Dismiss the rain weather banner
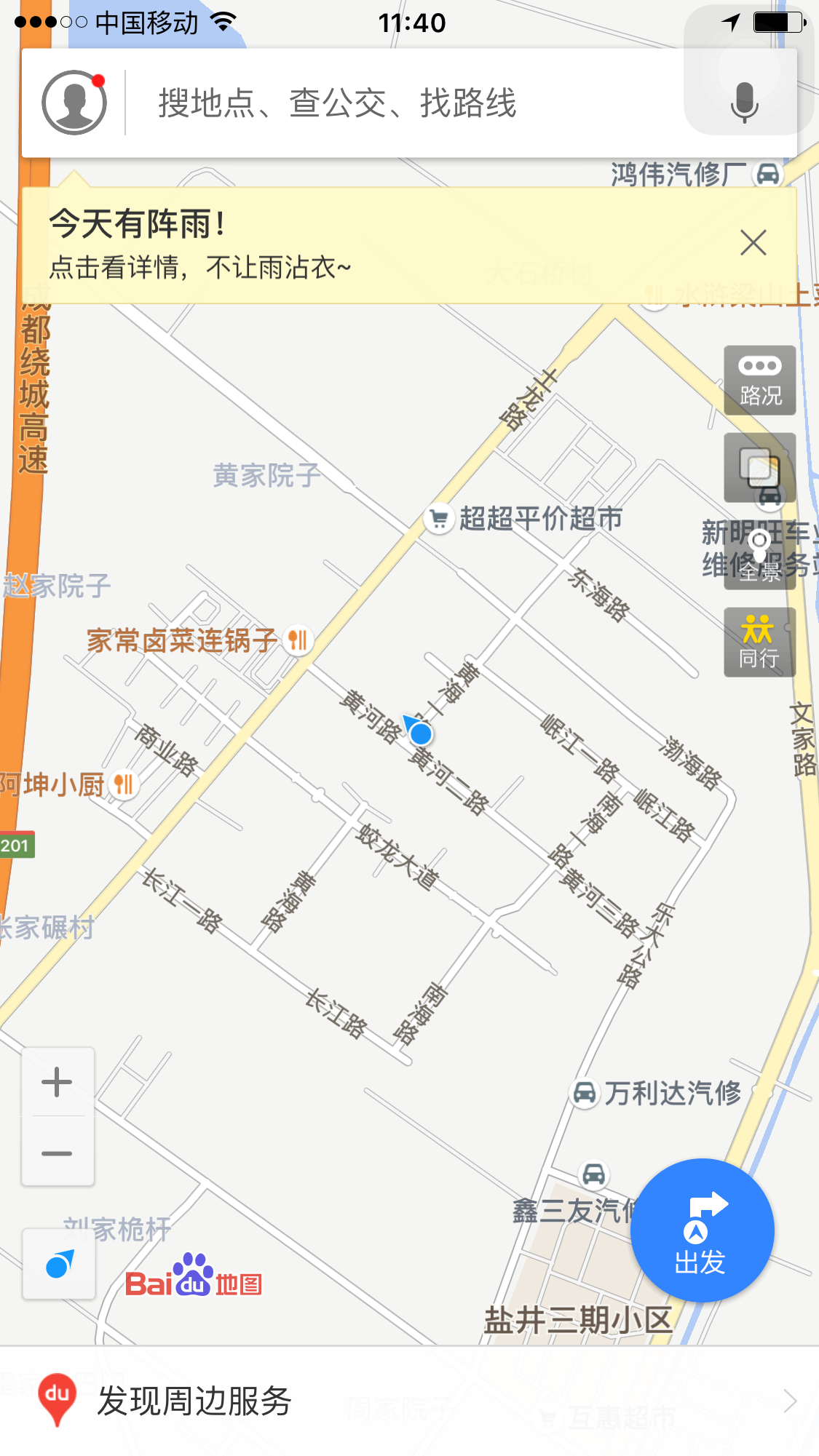The width and height of the screenshot is (819, 1456). [753, 243]
